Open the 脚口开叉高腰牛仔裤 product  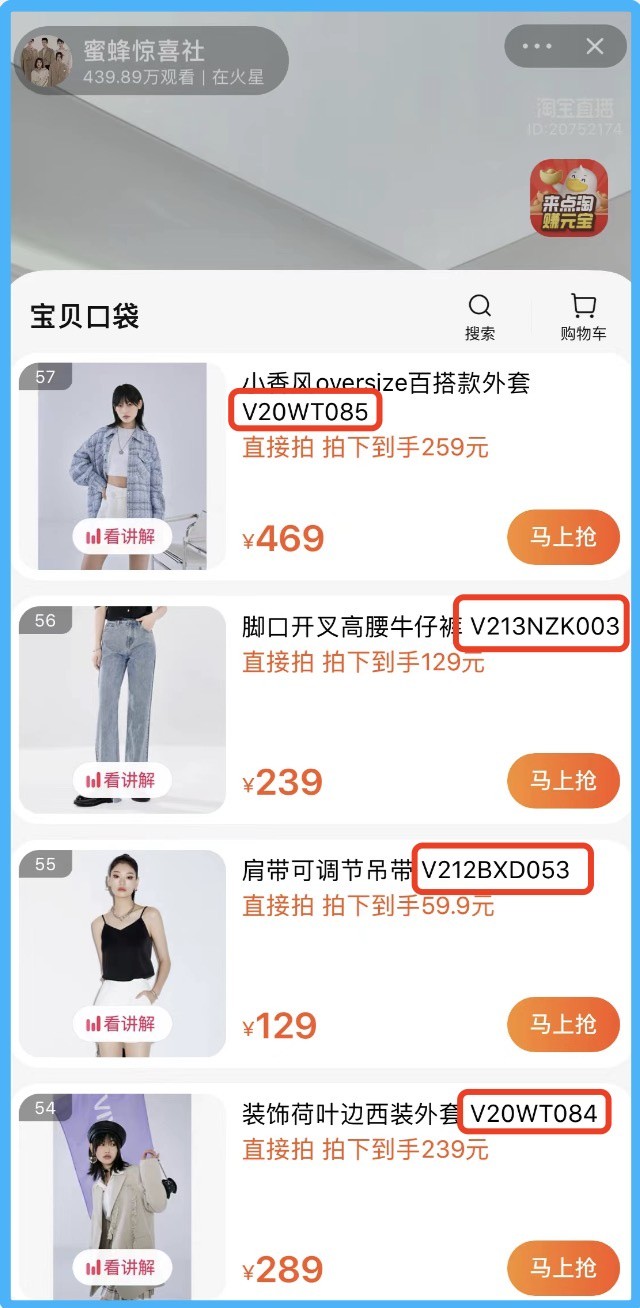point(352,627)
